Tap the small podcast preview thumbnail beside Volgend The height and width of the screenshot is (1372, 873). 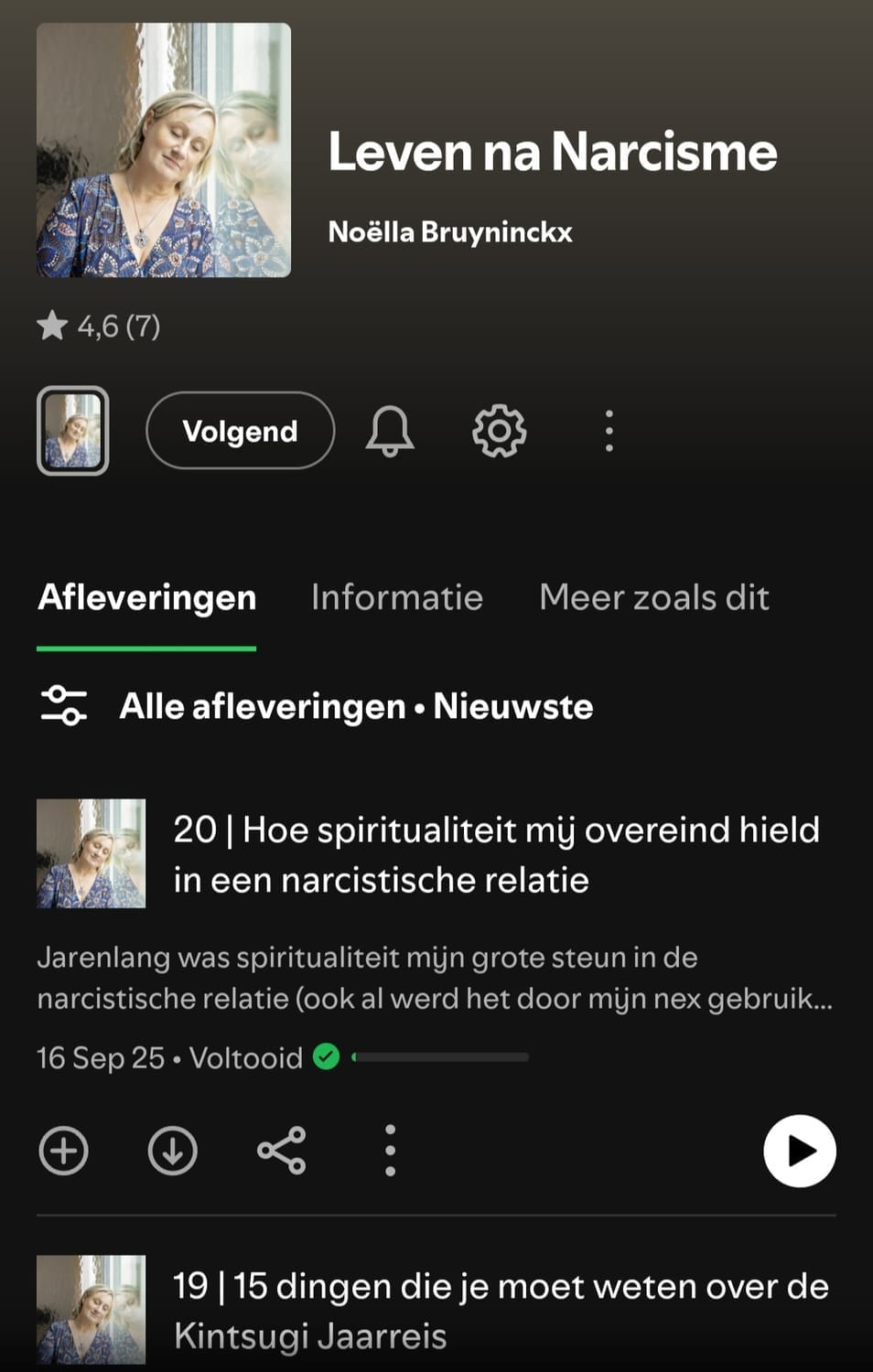click(72, 431)
